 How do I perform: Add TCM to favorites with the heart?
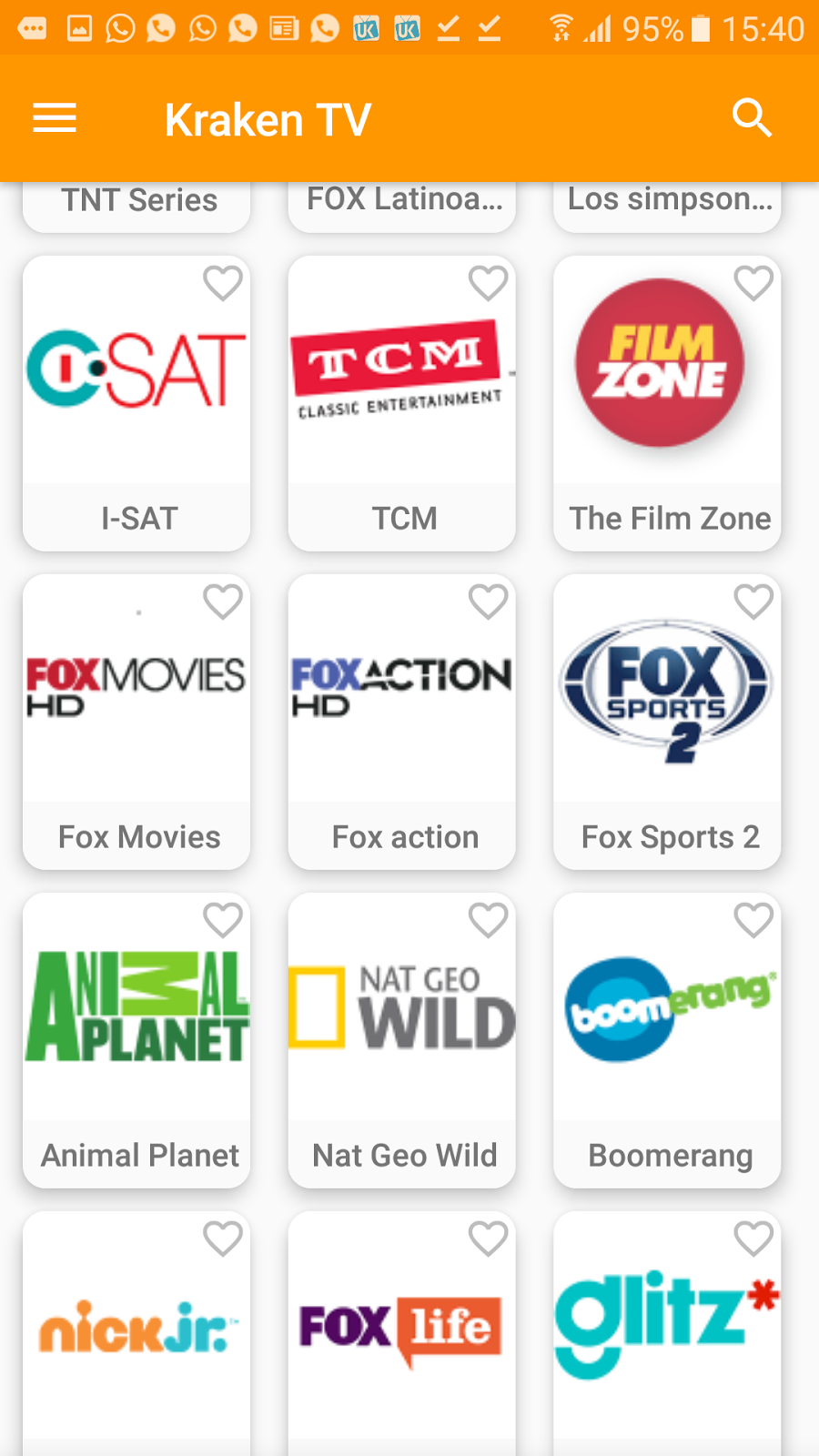pos(489,283)
